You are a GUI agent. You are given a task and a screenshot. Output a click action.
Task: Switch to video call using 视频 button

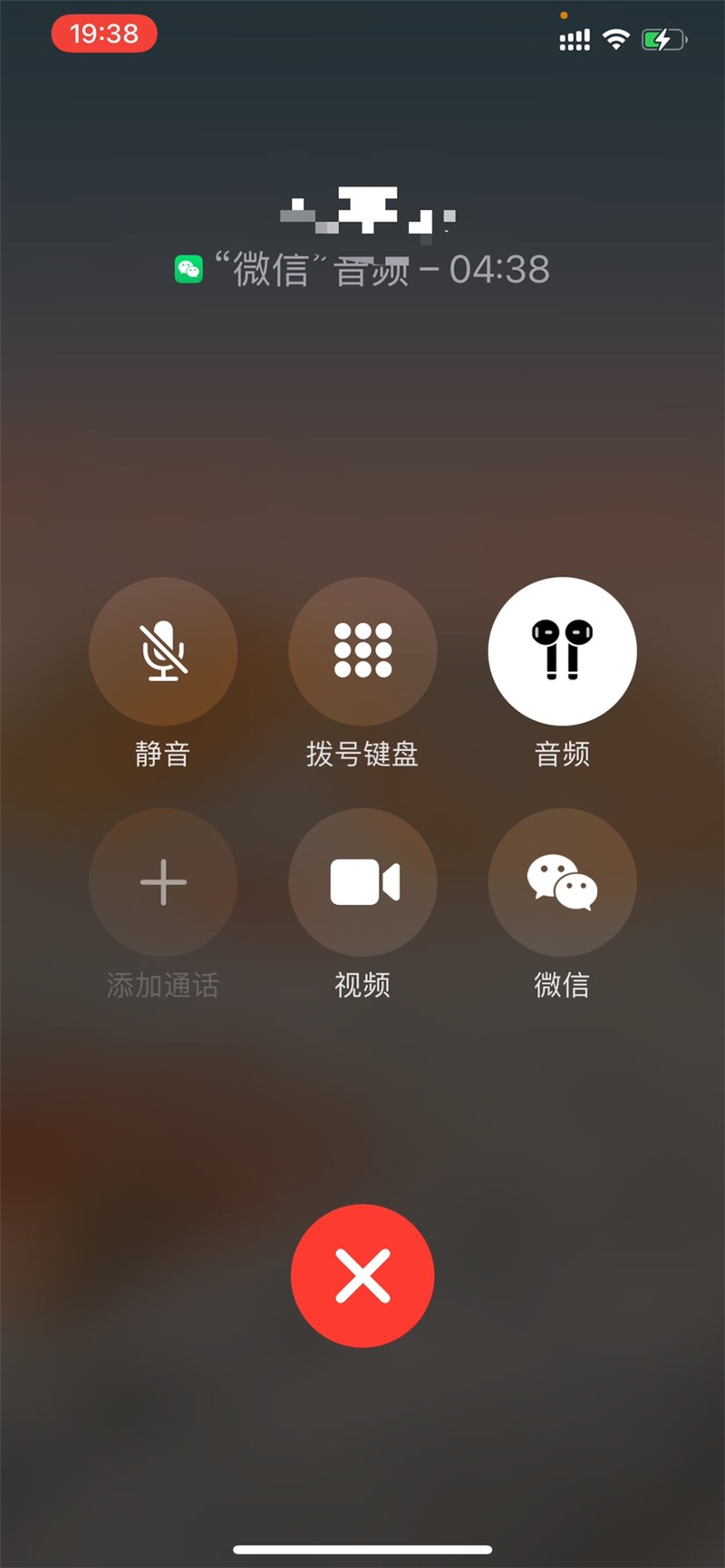pos(362,881)
